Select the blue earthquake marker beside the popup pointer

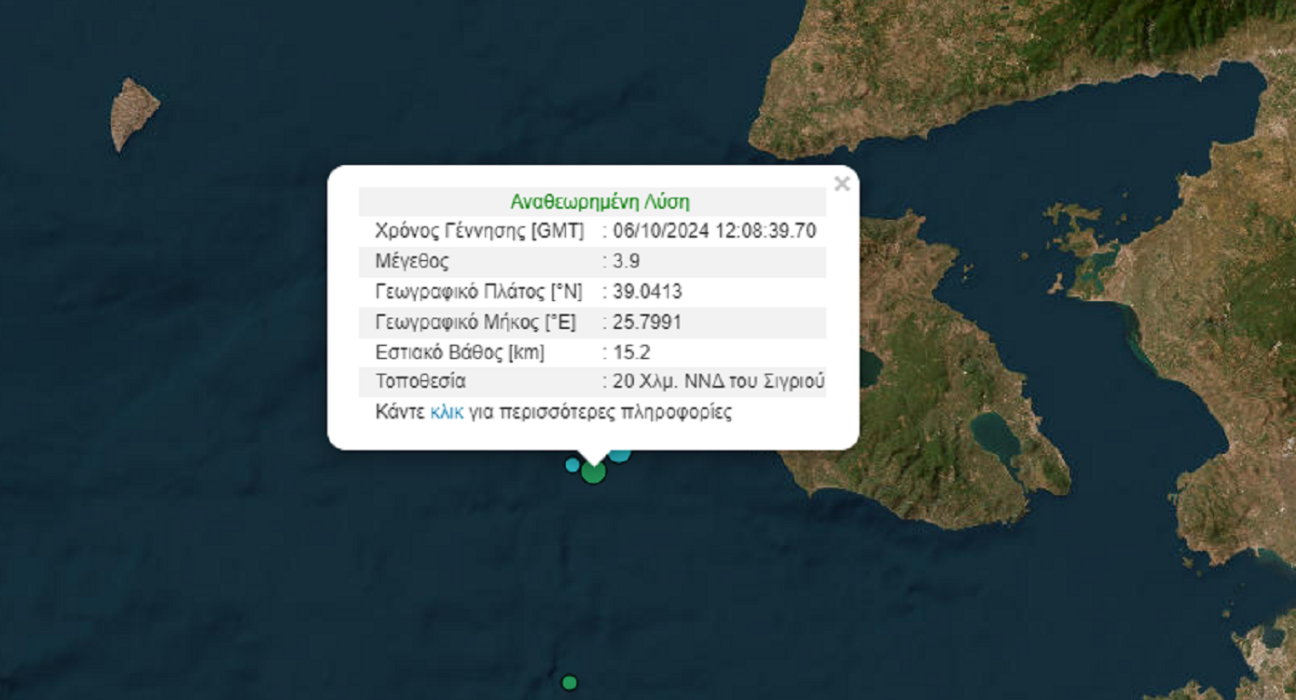click(621, 454)
